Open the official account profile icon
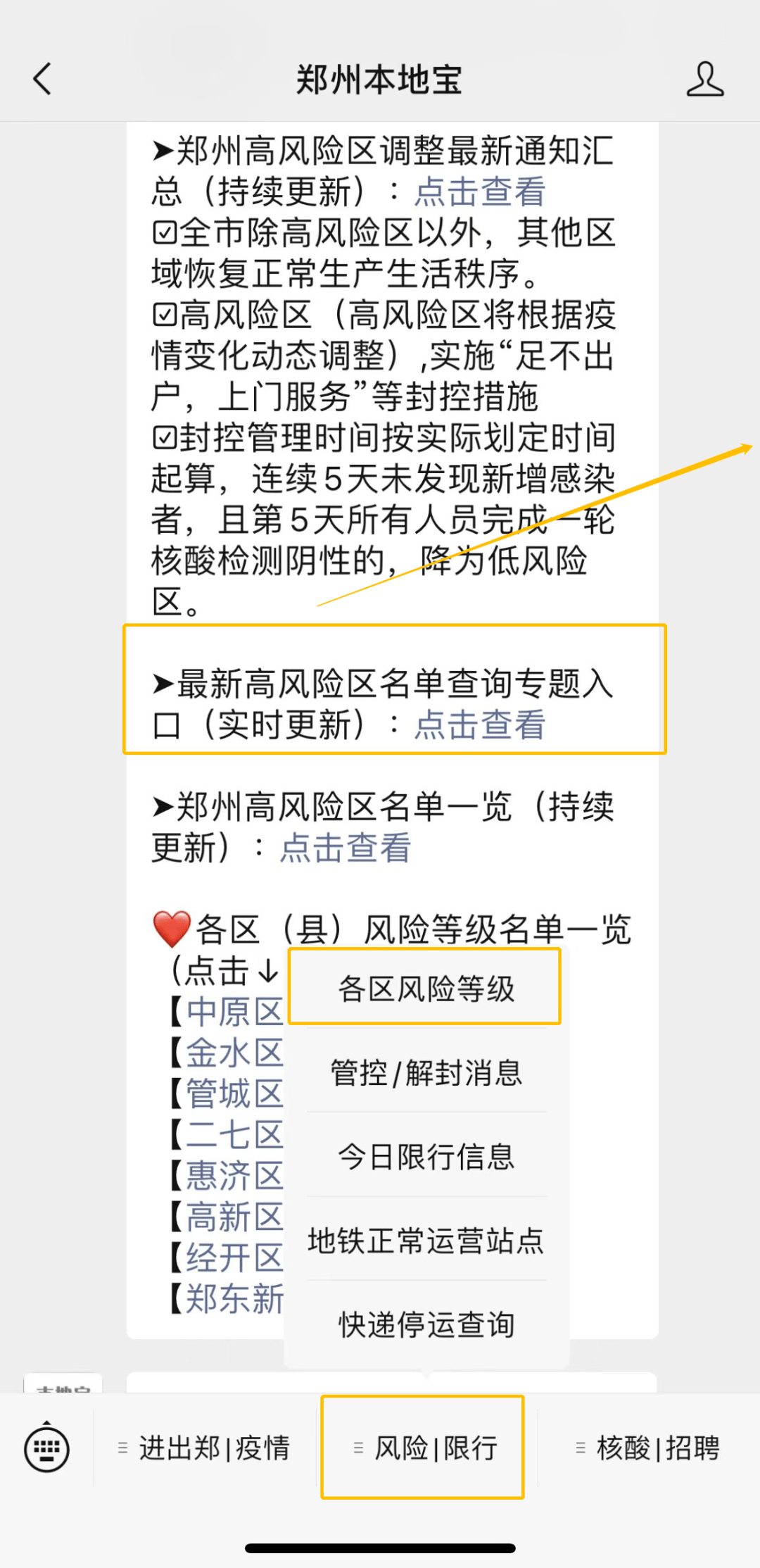The image size is (760, 1568). [x=704, y=78]
